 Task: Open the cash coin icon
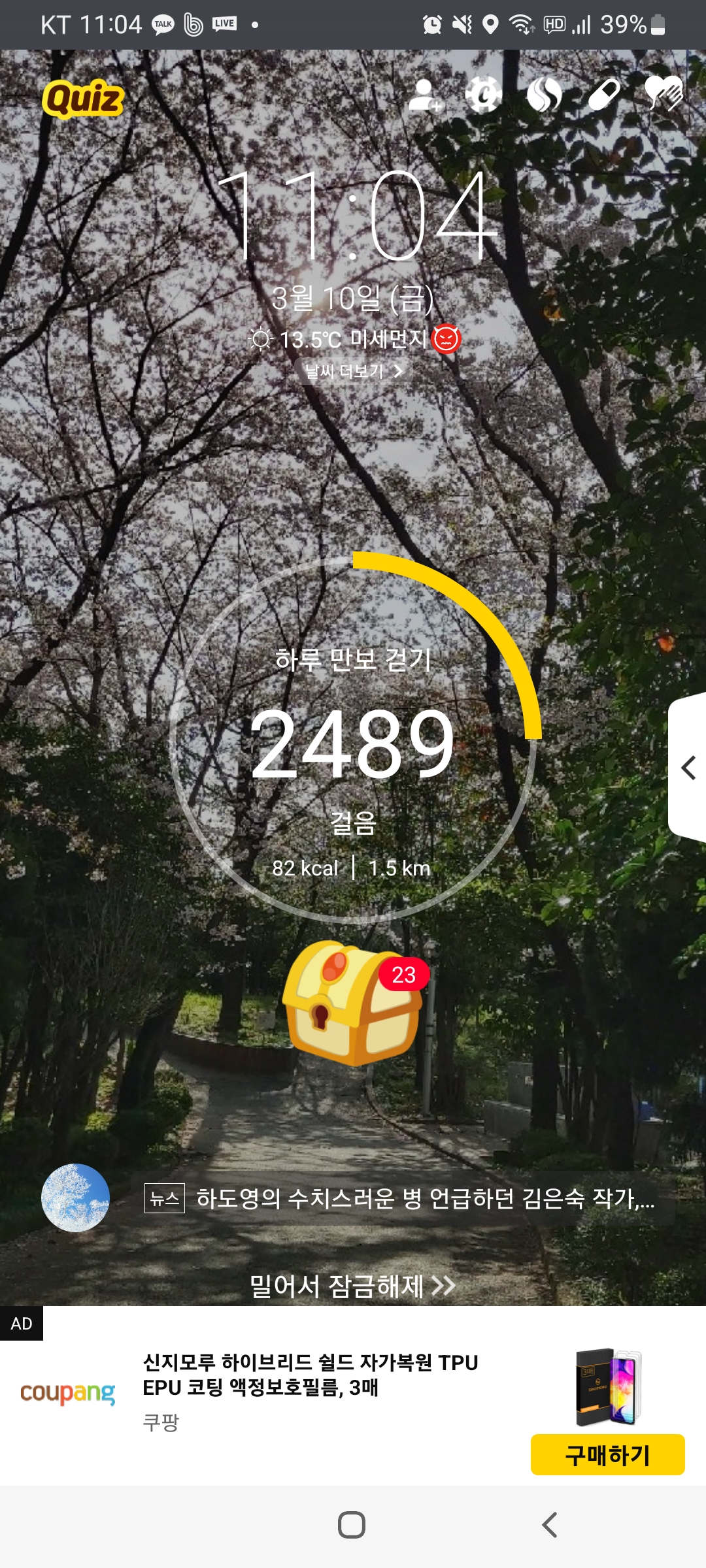[484, 95]
